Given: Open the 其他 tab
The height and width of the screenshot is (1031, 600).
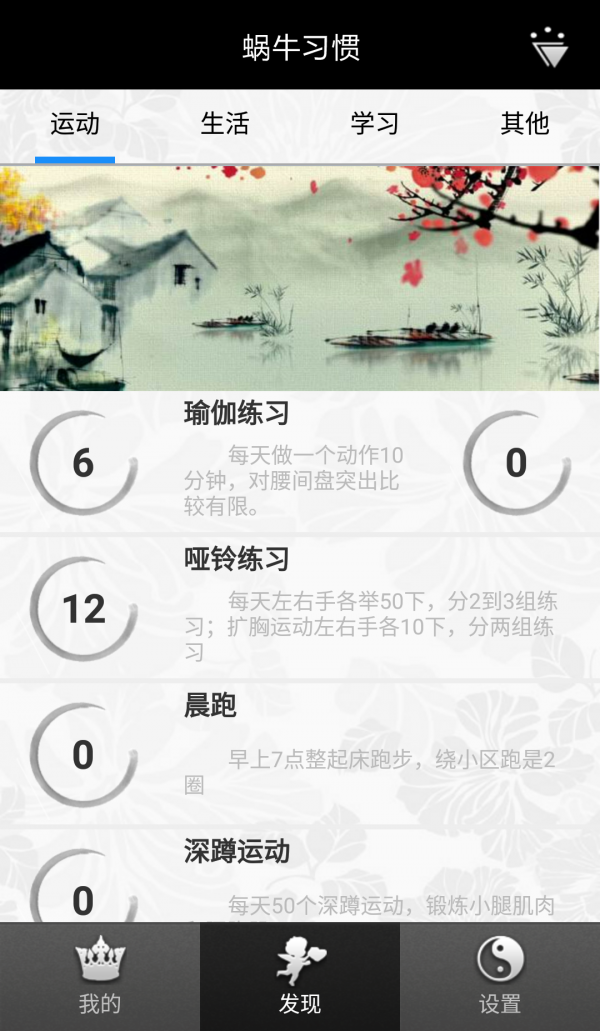Looking at the screenshot, I should 525,124.
